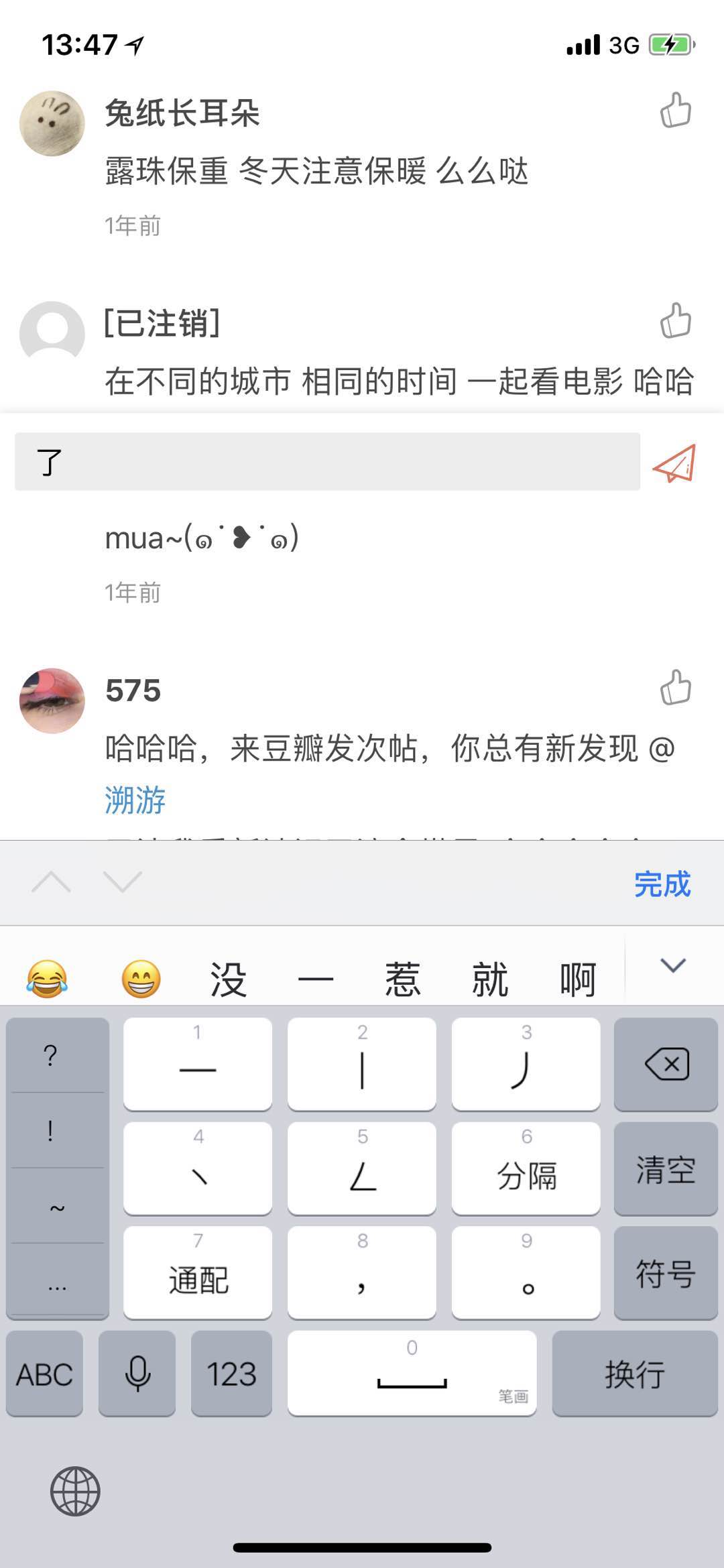
Task: Open the mentioned user 溯游
Action: [135, 800]
